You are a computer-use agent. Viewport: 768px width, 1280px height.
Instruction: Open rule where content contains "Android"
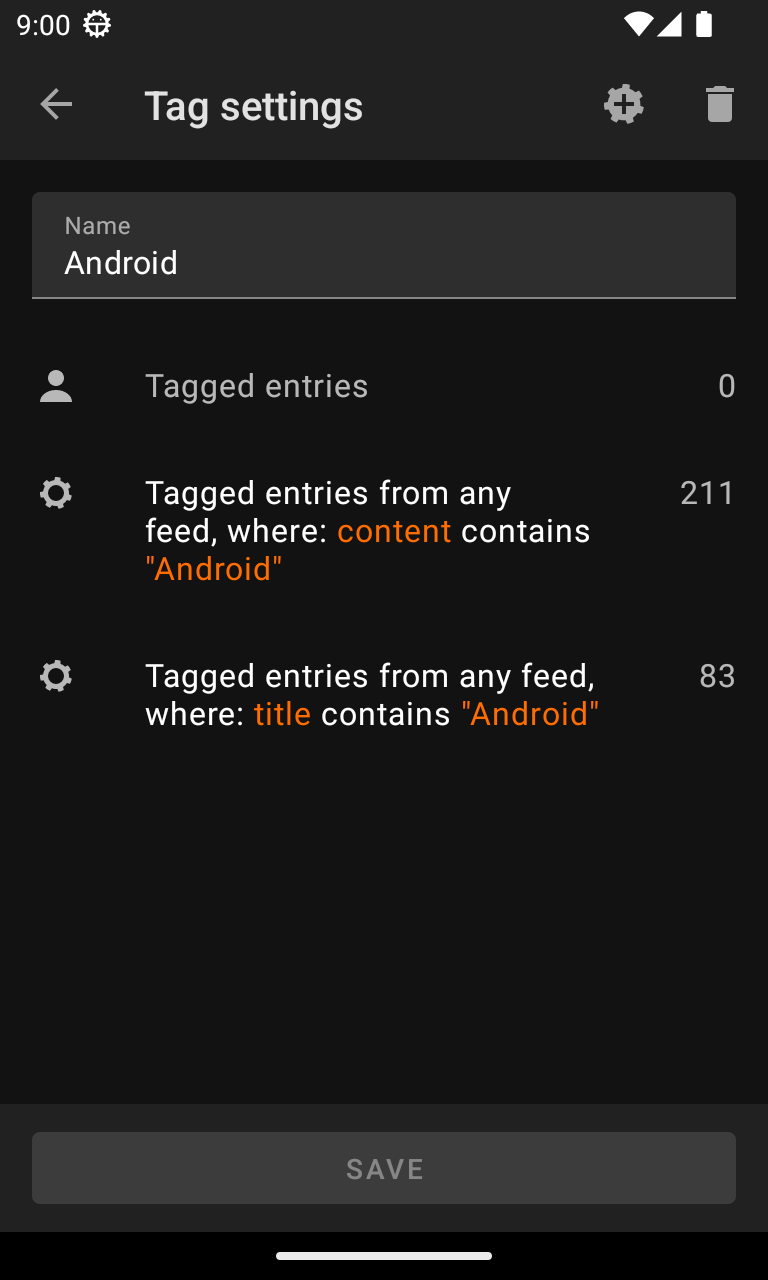[384, 530]
